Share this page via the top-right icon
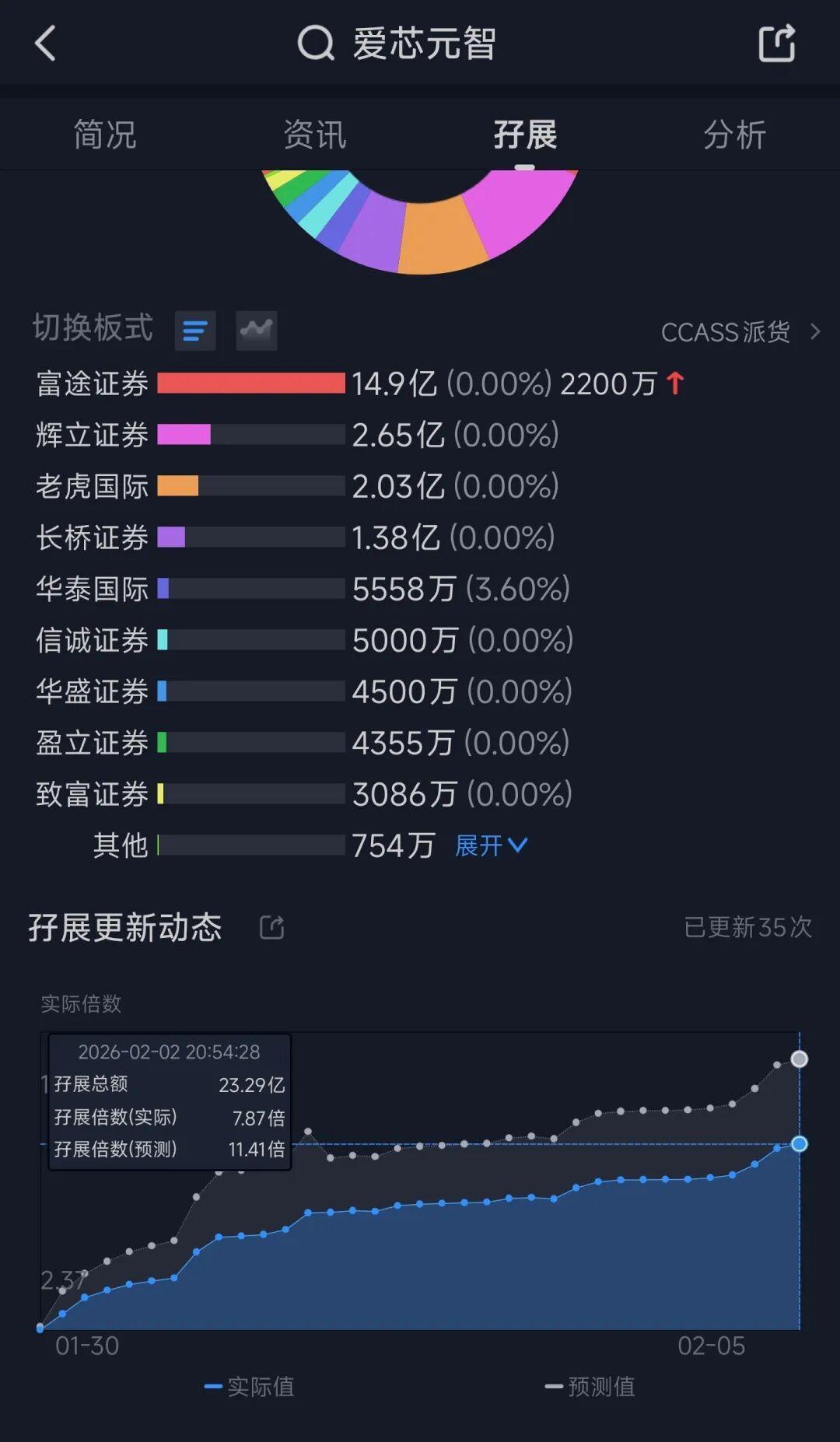Screen dimensions: 840x1442 pos(776,43)
